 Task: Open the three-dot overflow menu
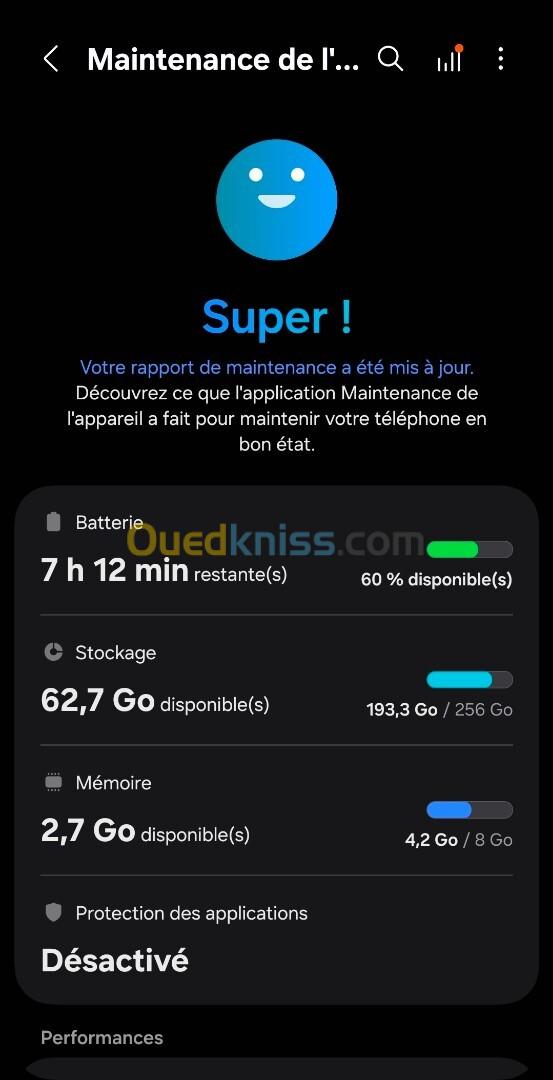501,59
